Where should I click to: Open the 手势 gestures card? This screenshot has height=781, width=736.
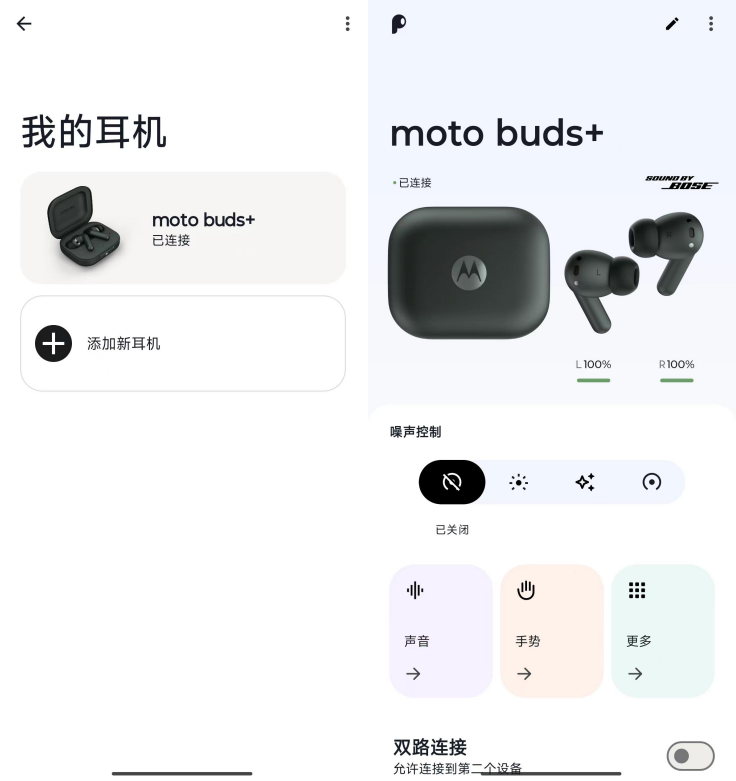coord(552,631)
